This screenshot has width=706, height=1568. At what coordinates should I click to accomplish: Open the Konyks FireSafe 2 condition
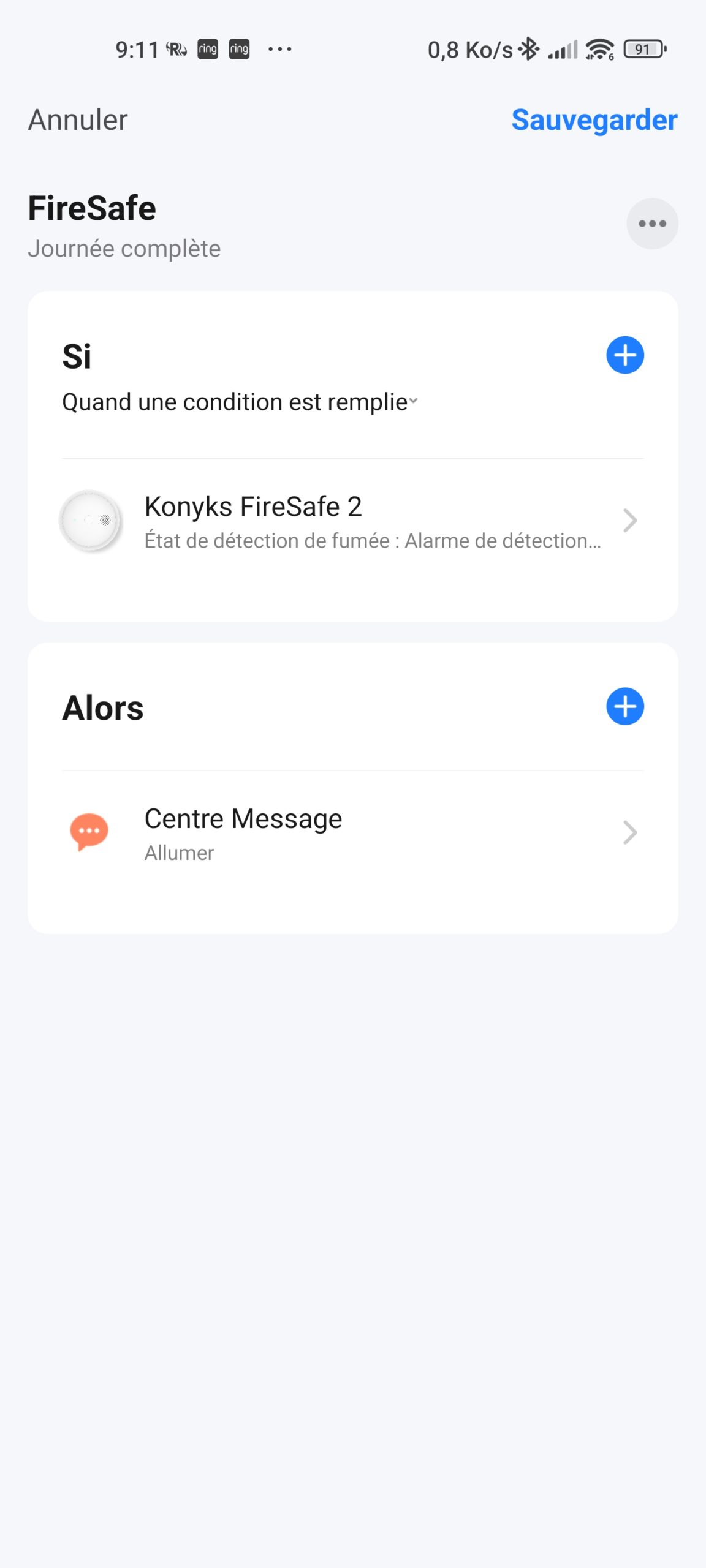pyautogui.click(x=352, y=522)
